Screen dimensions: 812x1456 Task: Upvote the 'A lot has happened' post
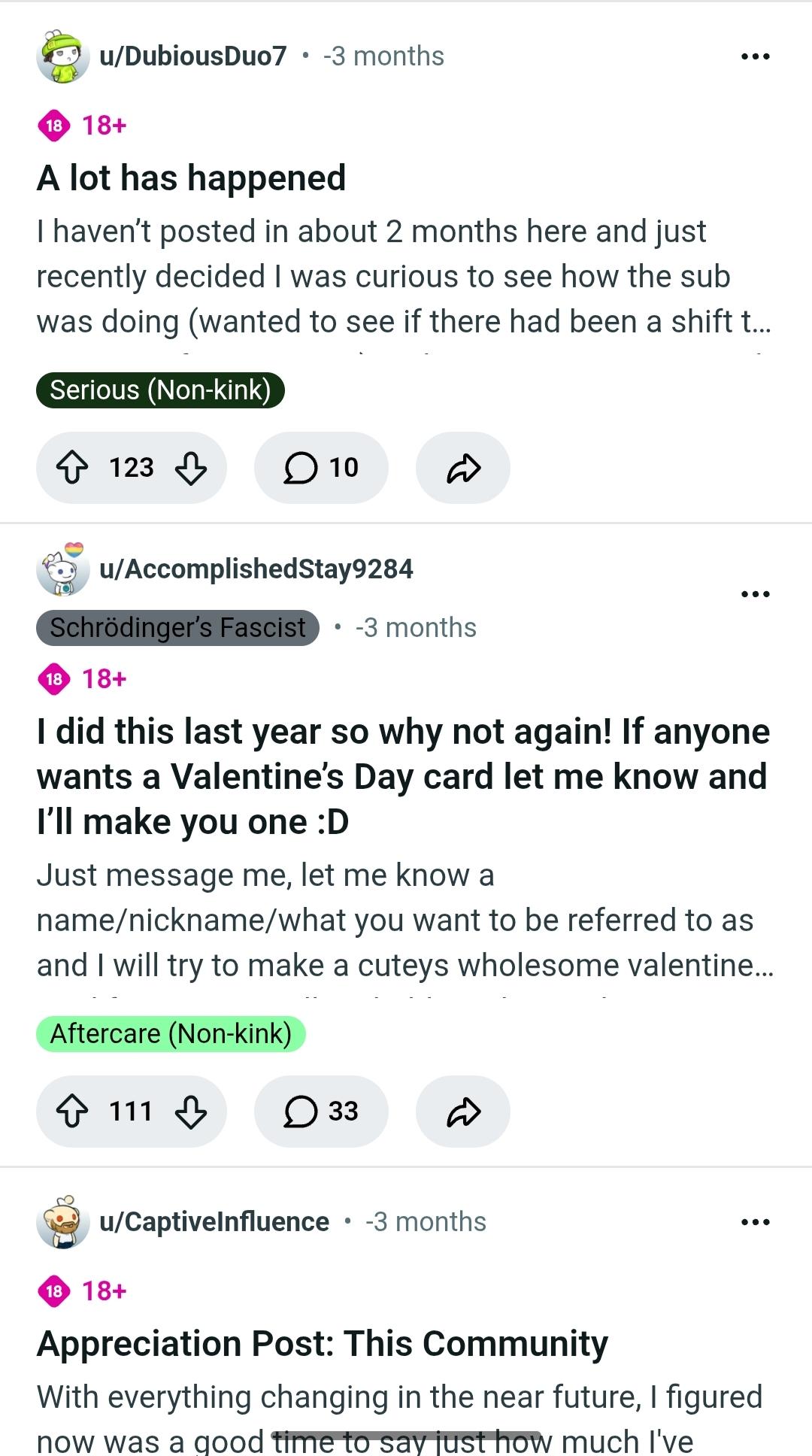[x=72, y=468]
